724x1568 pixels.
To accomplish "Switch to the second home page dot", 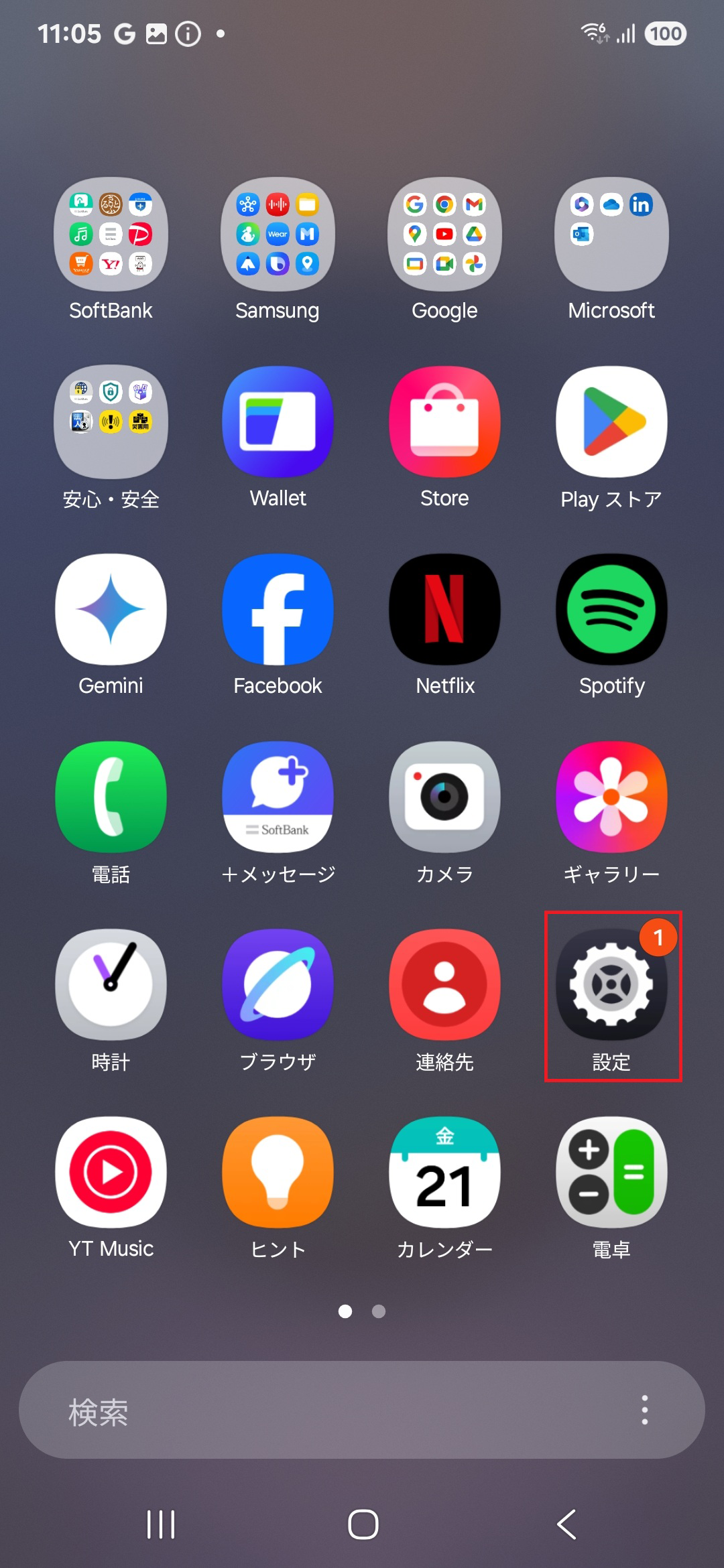I will point(378,1312).
